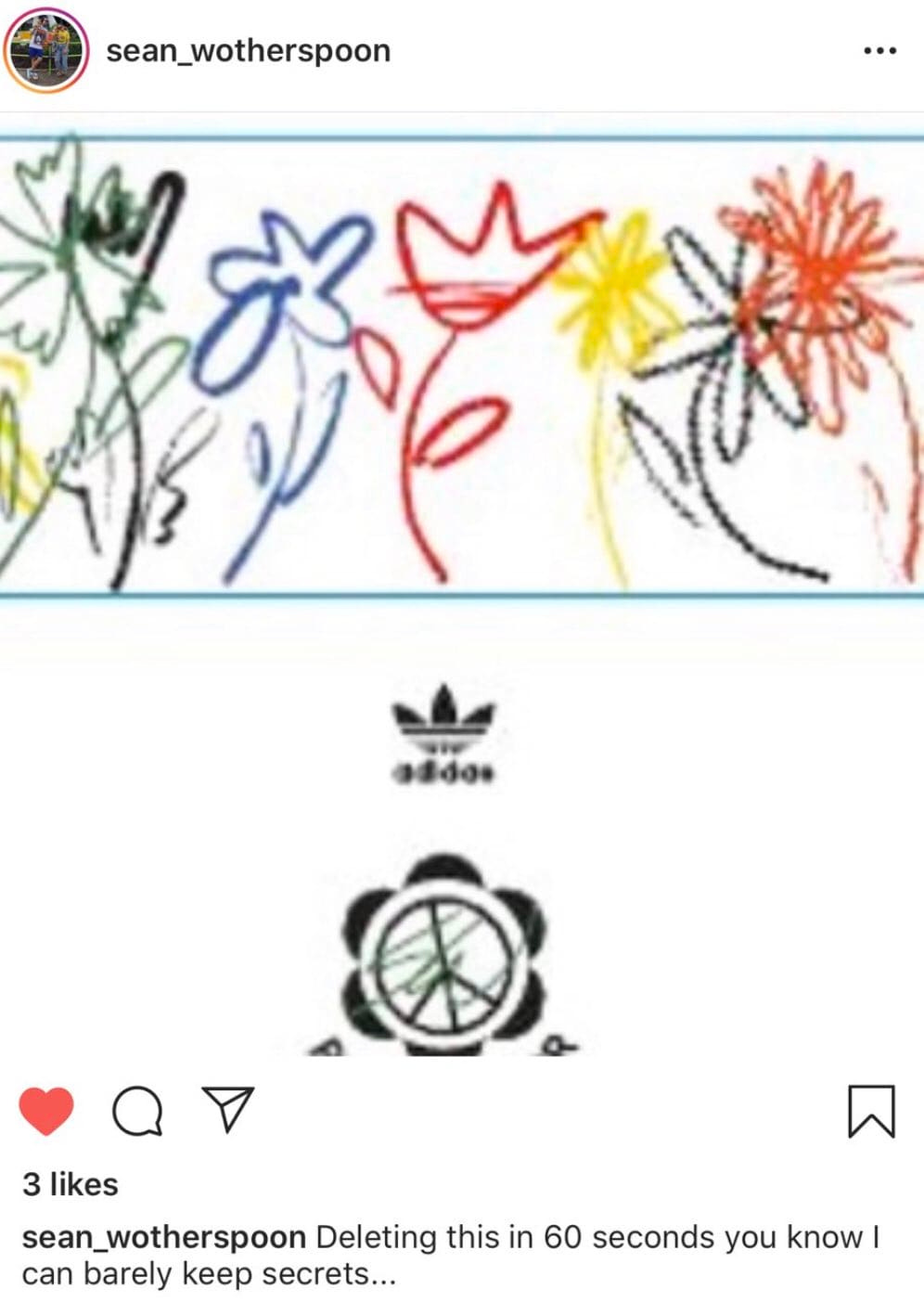Open the three-dot post options menu
This screenshot has height=1302, width=924.
click(879, 50)
